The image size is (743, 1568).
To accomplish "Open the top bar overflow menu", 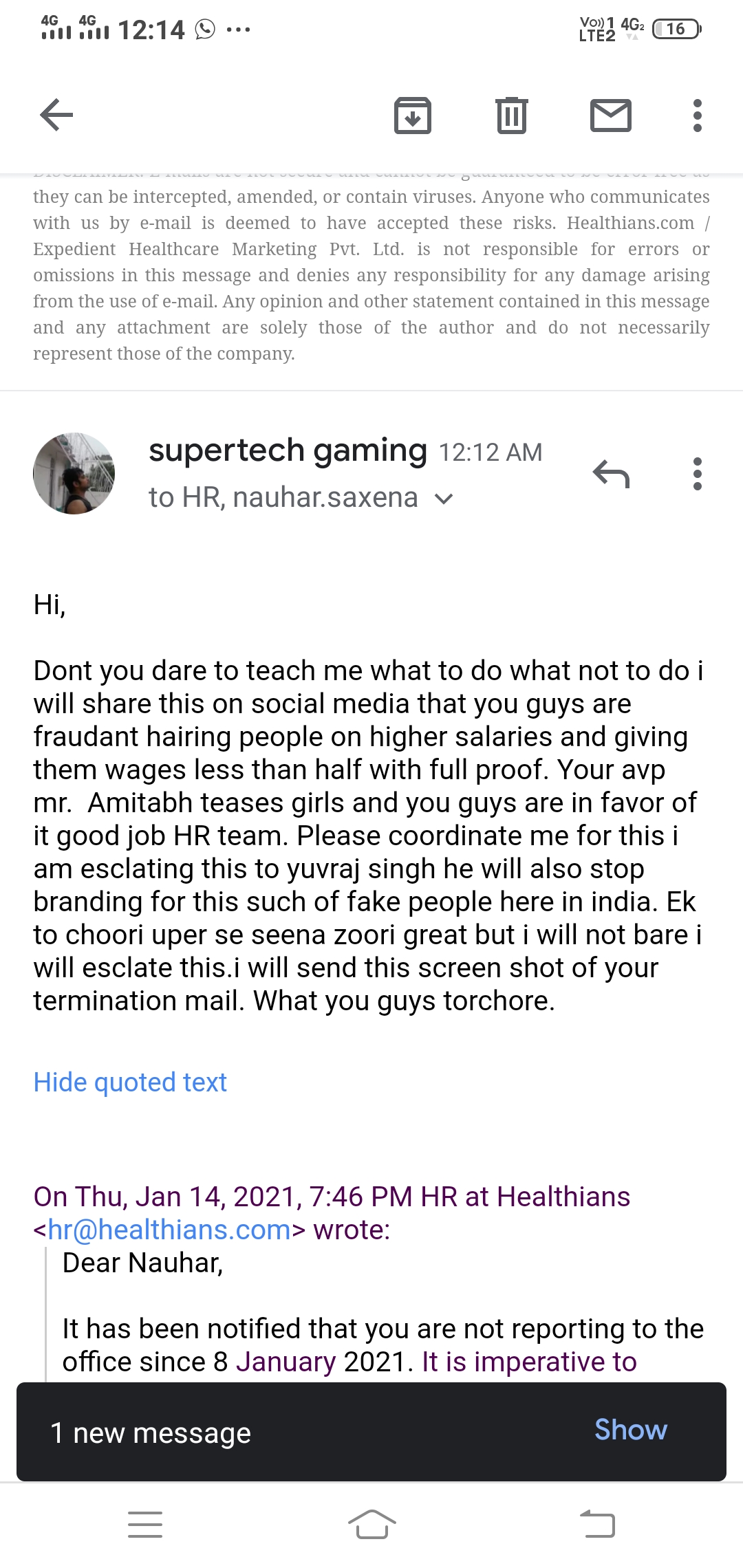I will click(697, 115).
